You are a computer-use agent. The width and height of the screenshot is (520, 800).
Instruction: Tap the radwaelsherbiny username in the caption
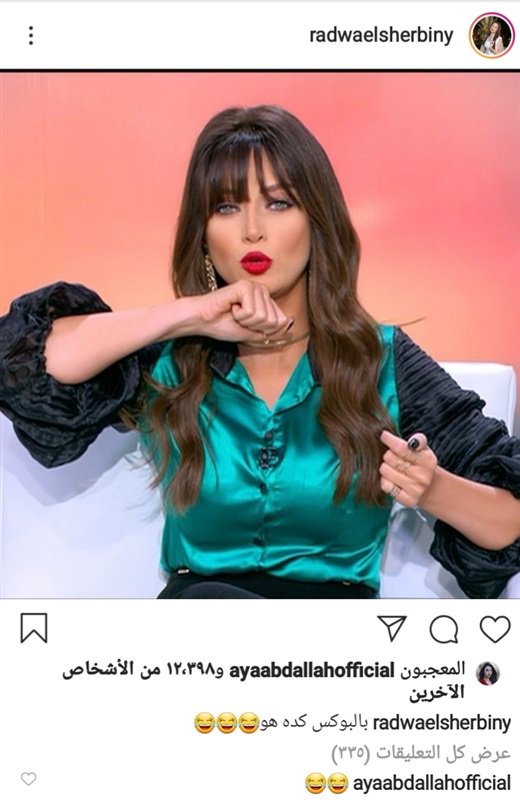coord(442,722)
